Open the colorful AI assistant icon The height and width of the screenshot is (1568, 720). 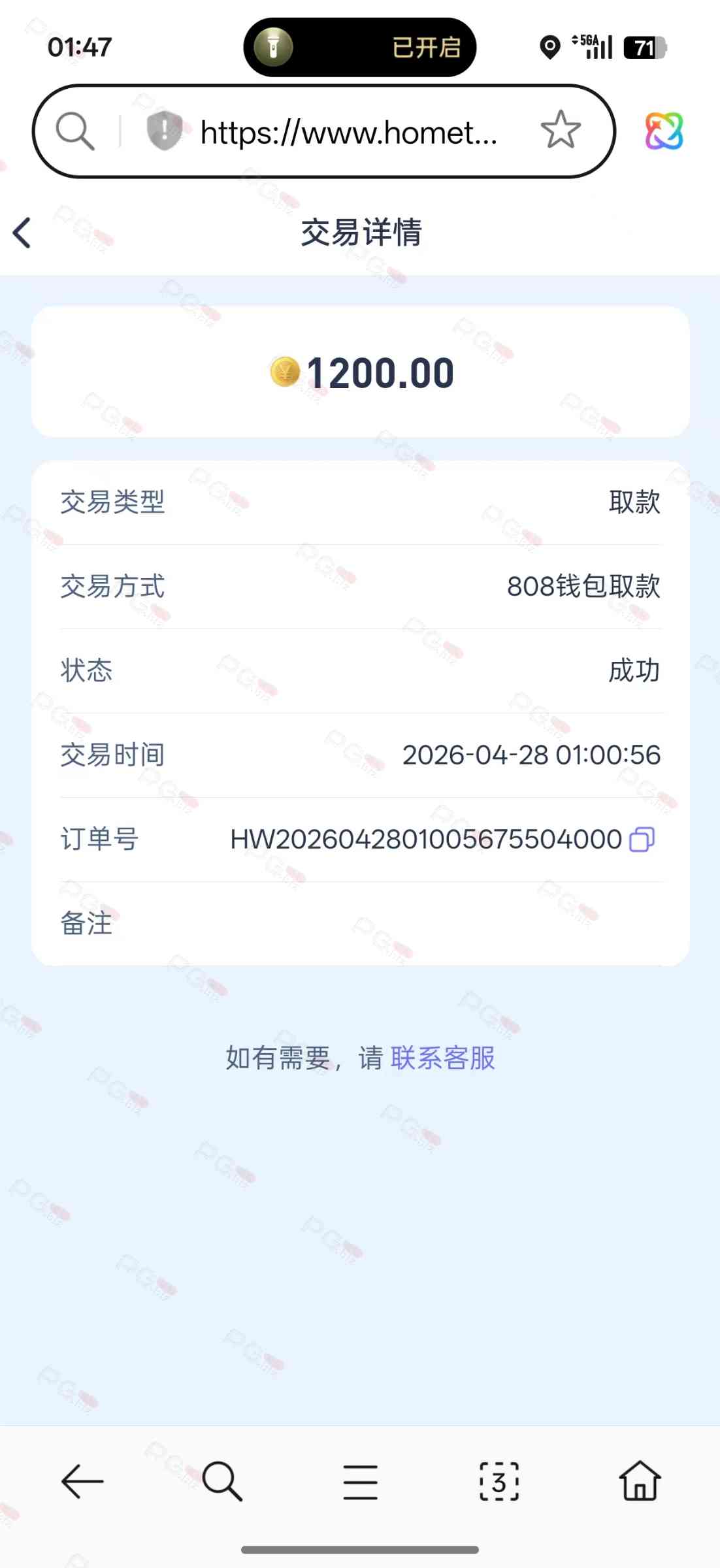pos(664,131)
